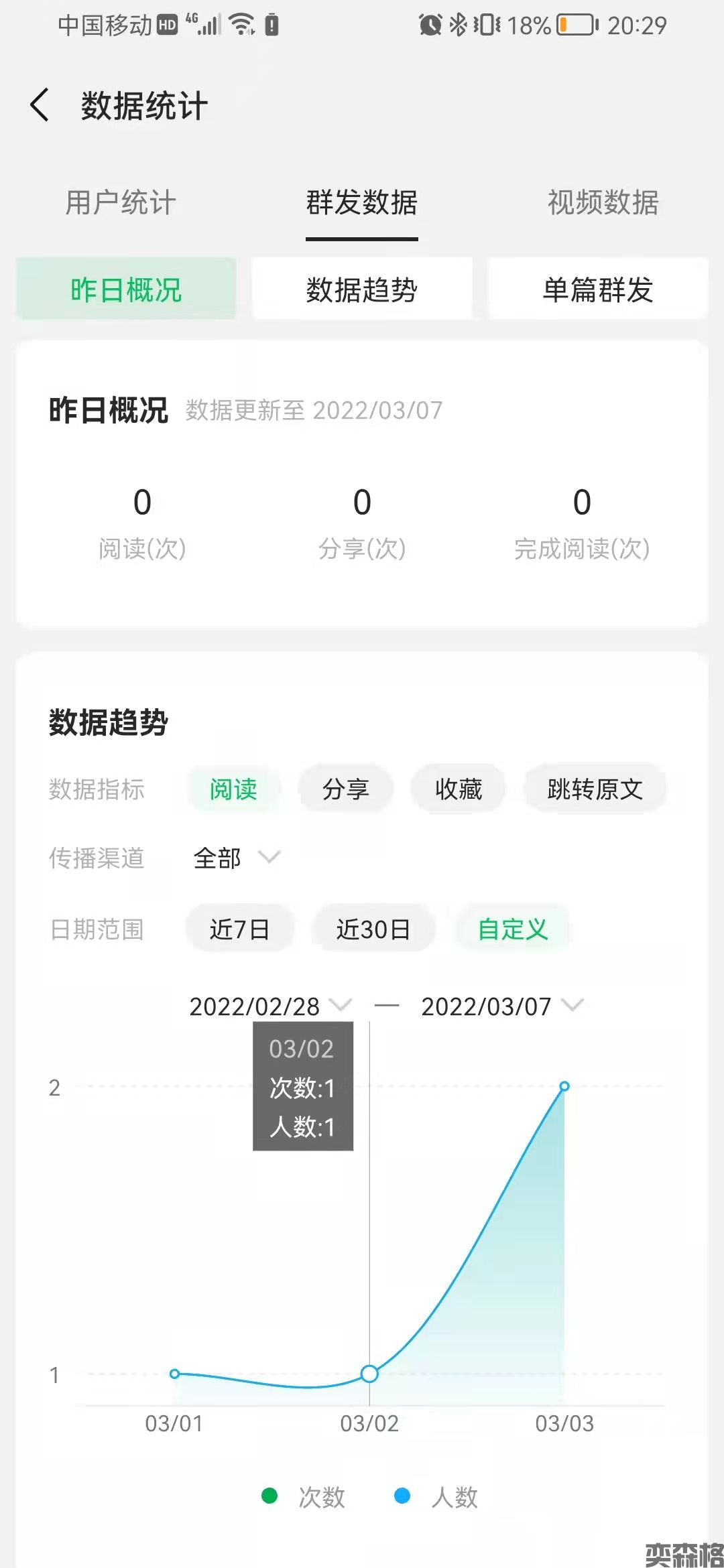This screenshot has height=1568, width=724.
Task: Change start date 2022/02/28
Action: (269, 1006)
